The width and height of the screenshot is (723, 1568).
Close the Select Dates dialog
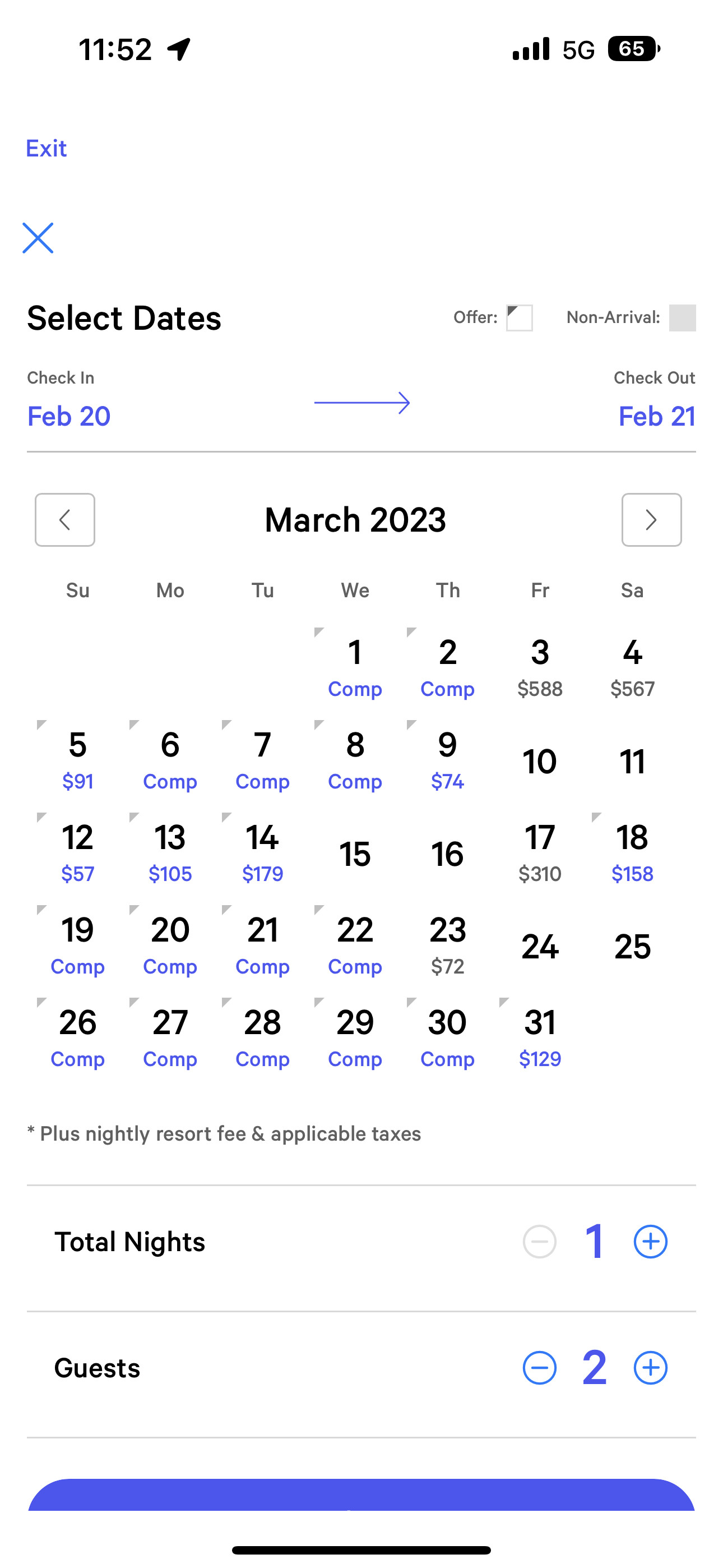point(38,238)
